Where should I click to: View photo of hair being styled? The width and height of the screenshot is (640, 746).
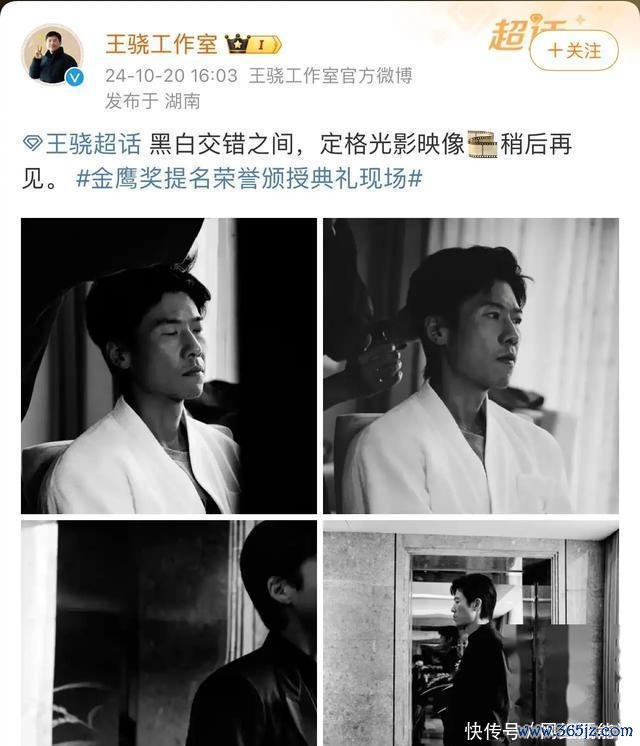coord(470,365)
